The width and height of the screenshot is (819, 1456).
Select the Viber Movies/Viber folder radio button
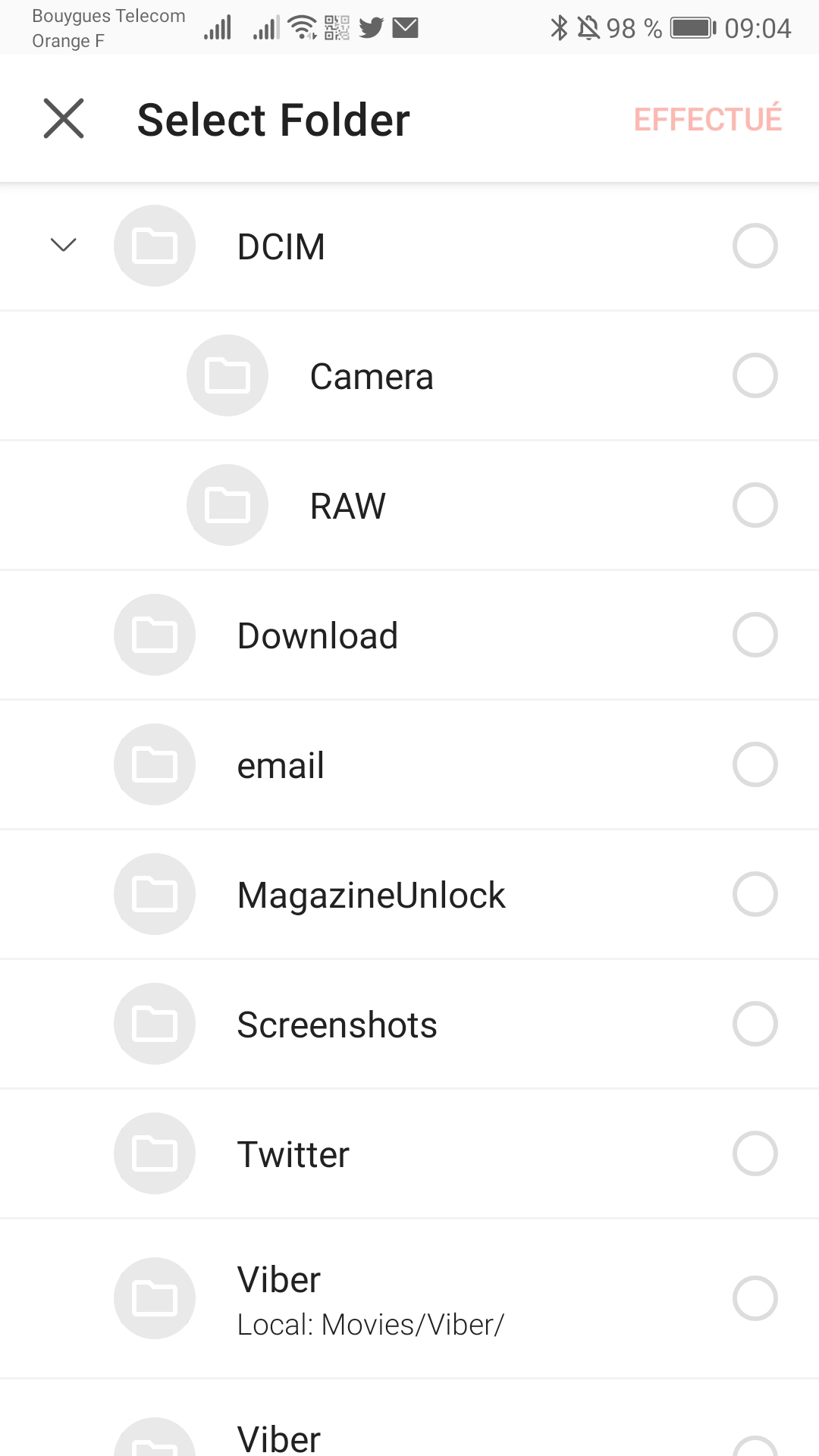point(755,1298)
